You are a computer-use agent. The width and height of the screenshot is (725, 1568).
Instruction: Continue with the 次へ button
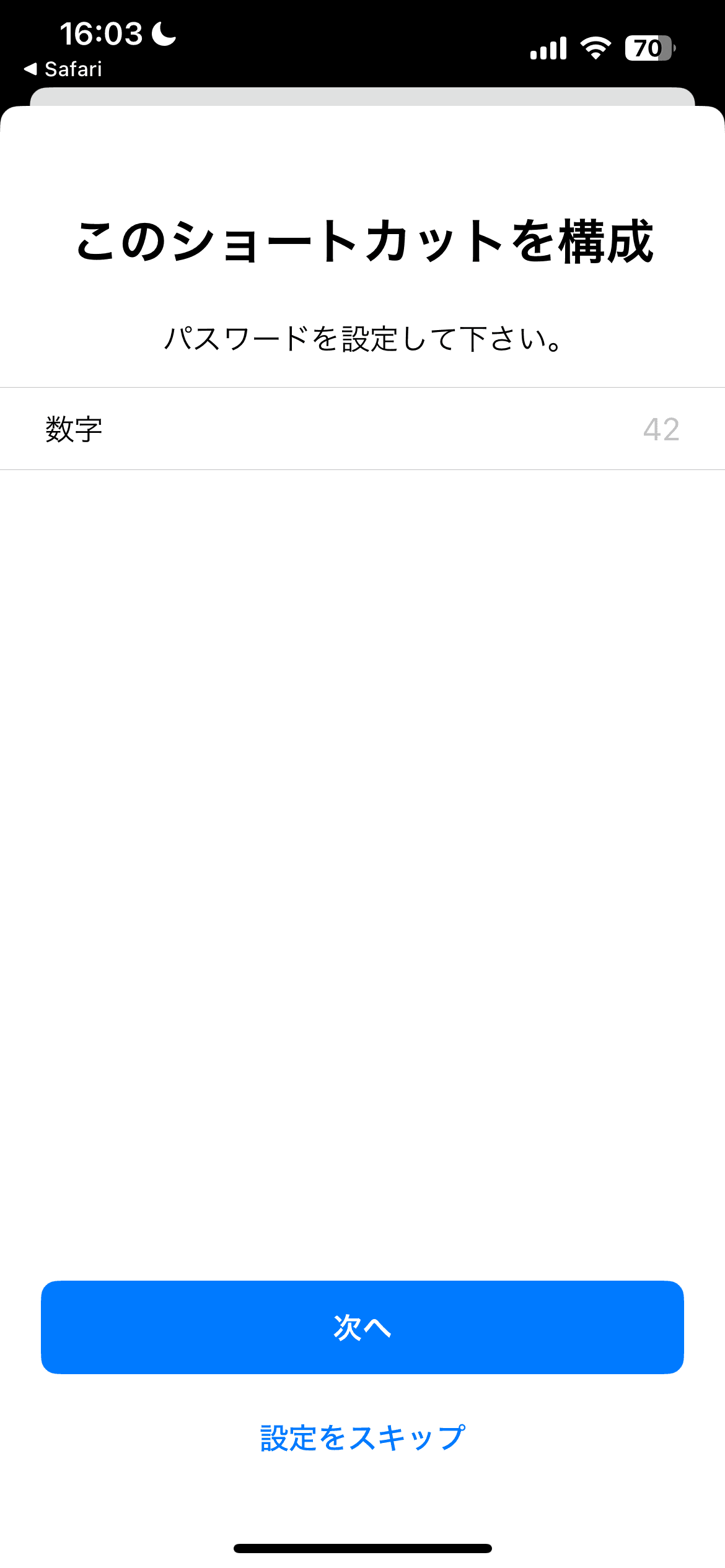[362, 1327]
